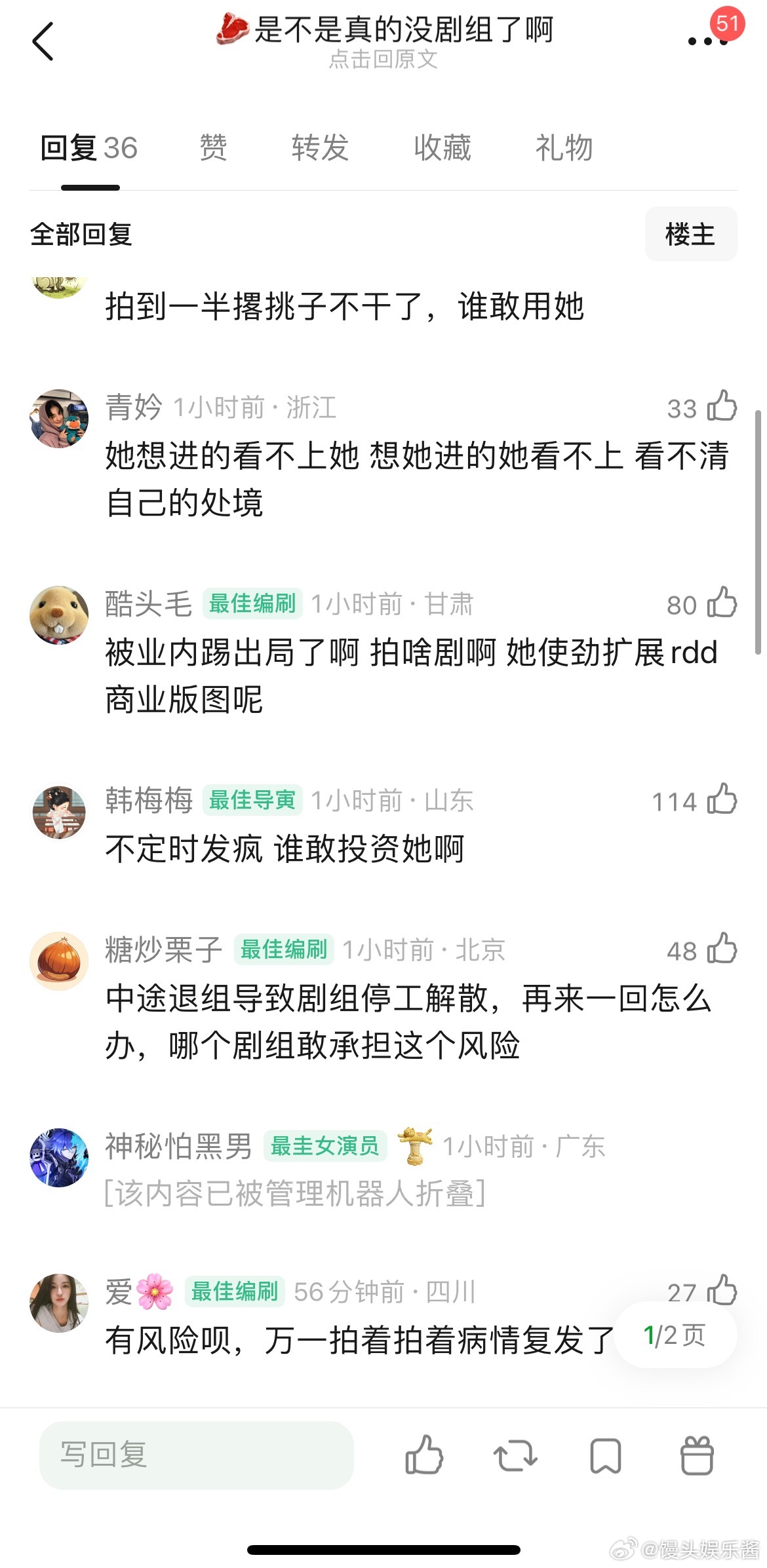Viewport: 767px width, 1568px height.
Task: Open the 收藏 tab
Action: (x=442, y=147)
